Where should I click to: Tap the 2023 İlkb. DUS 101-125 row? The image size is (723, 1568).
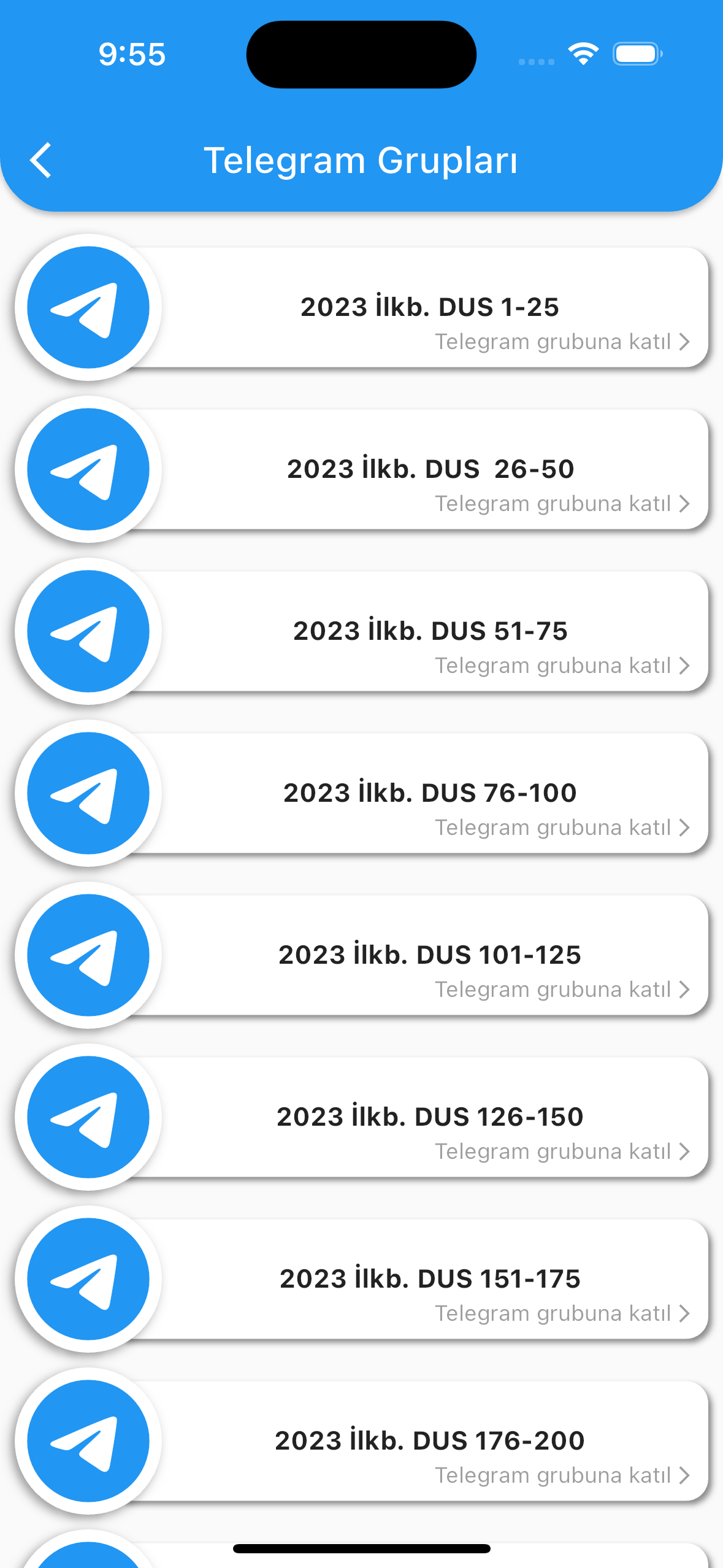[x=362, y=955]
